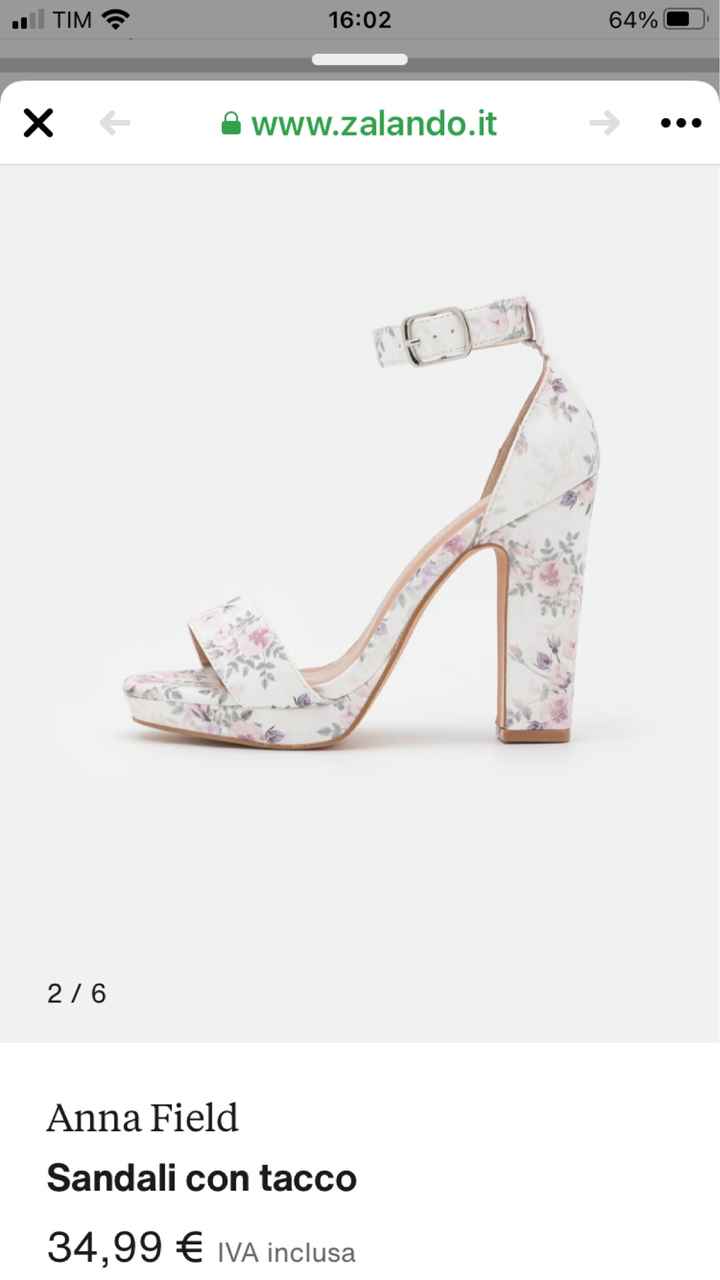
Task: Open the browser options via the ellipsis
Action: (680, 122)
